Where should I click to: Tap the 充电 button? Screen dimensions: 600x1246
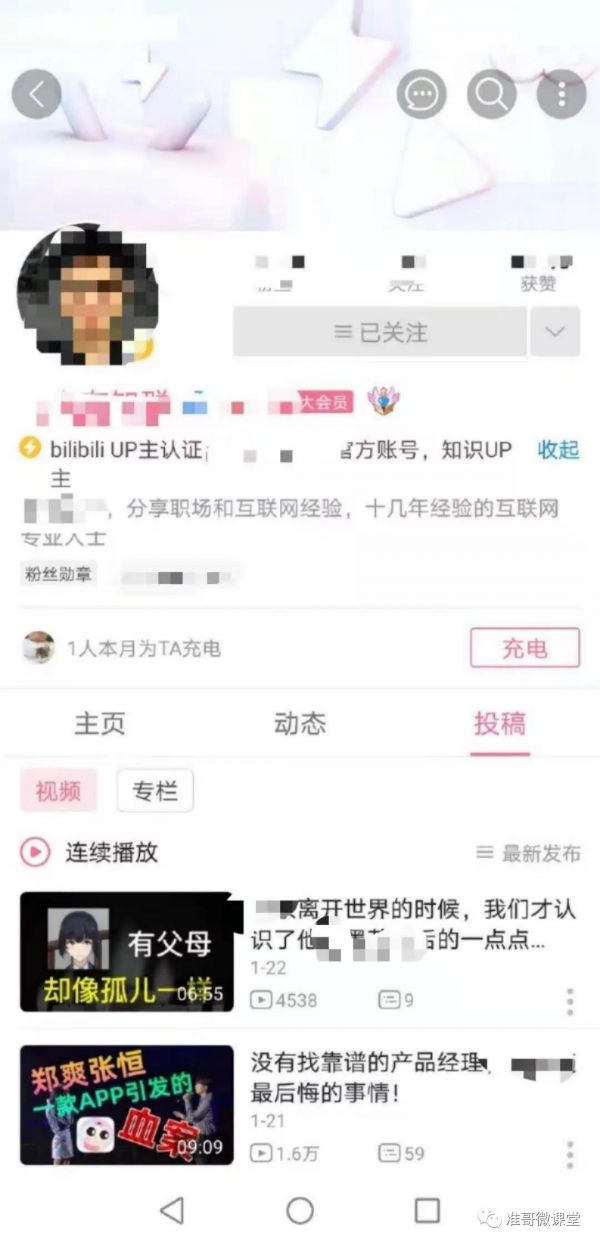pos(524,648)
